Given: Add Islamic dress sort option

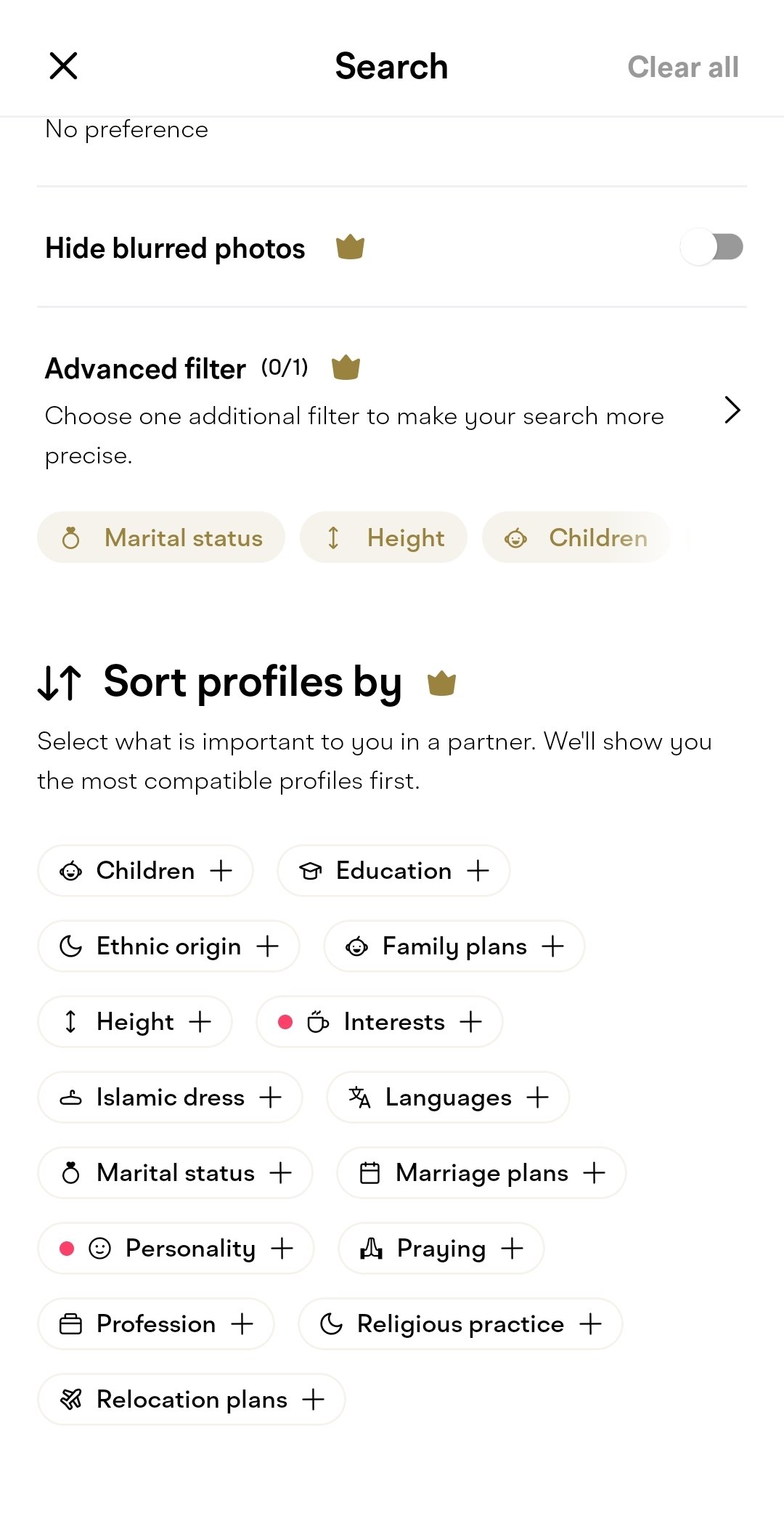Looking at the screenshot, I should [x=170, y=1097].
